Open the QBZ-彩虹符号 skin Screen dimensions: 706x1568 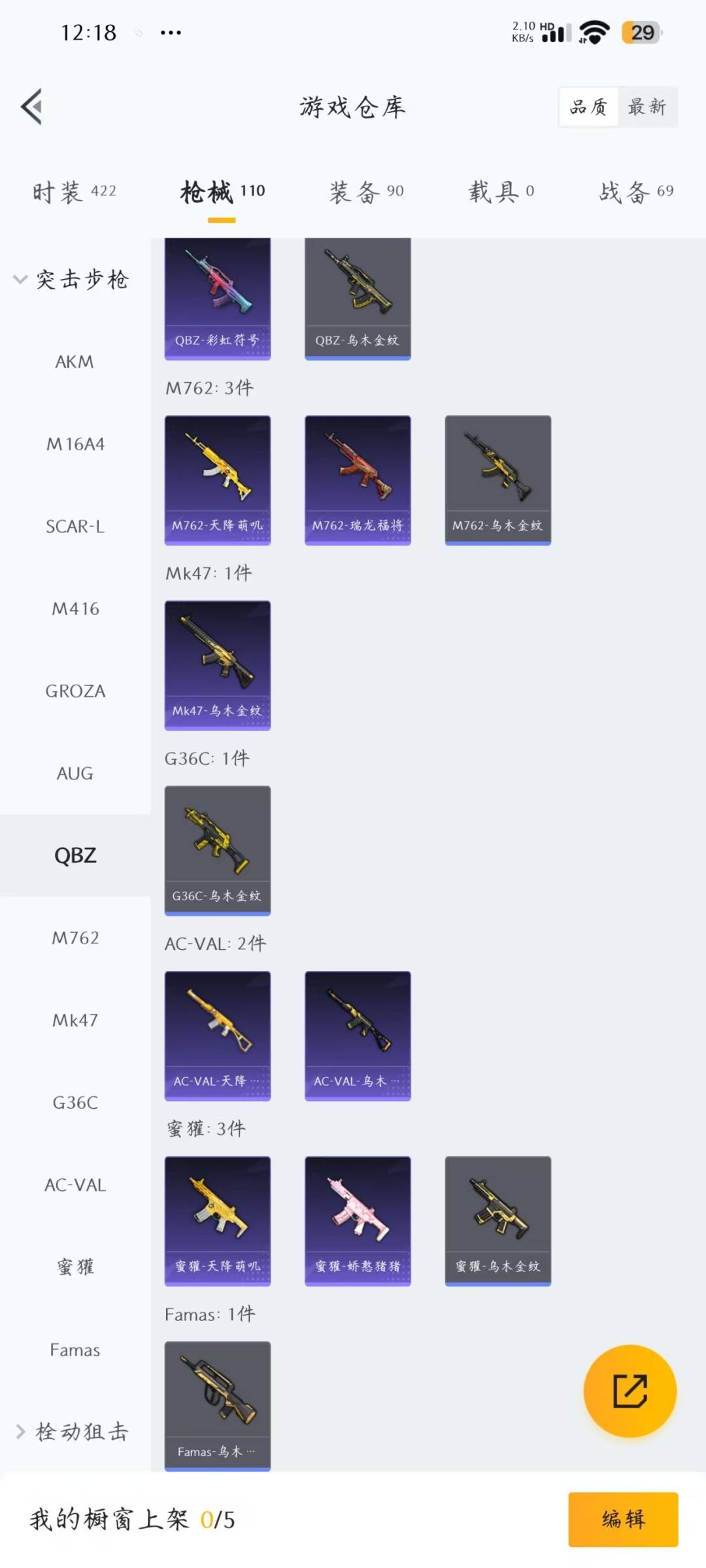pyautogui.click(x=218, y=299)
